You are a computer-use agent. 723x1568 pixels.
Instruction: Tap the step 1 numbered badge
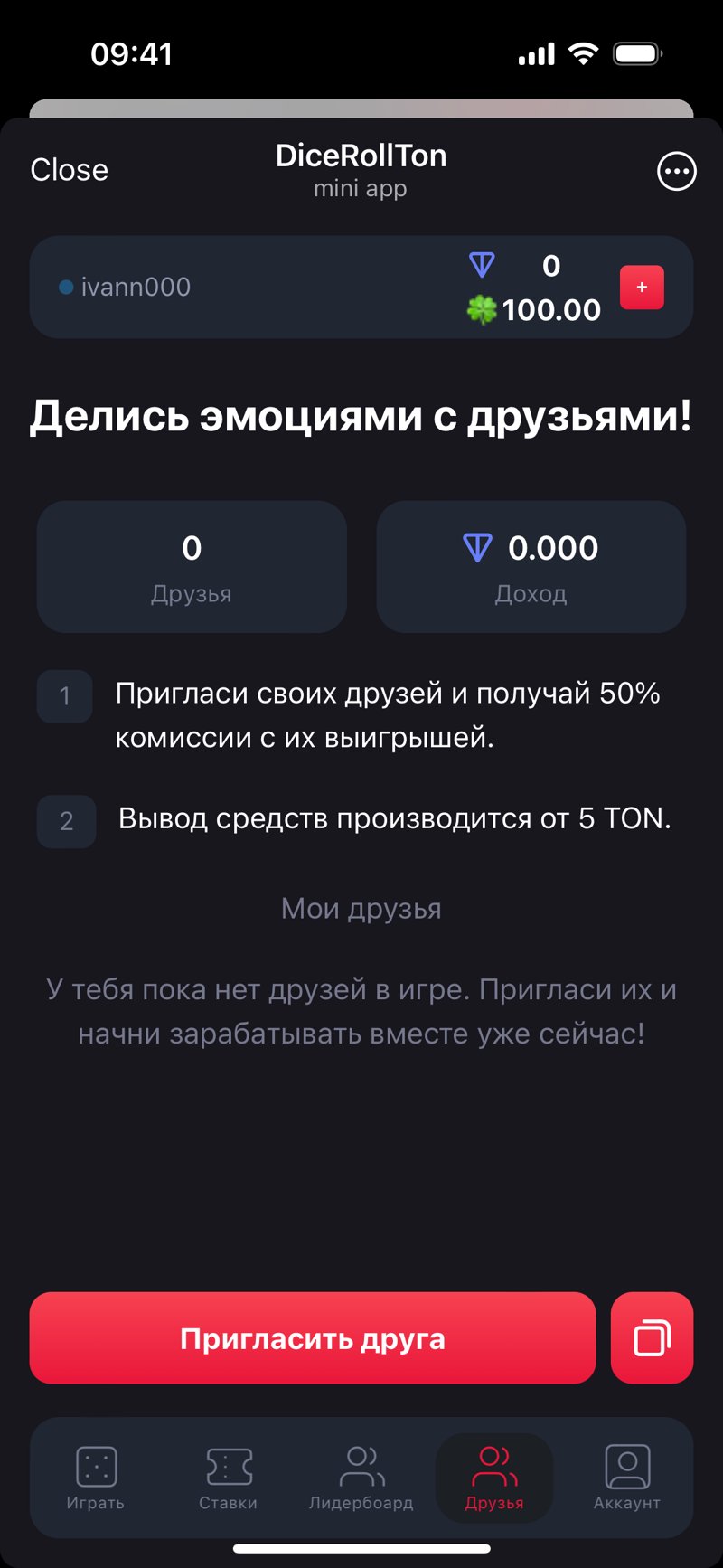coord(63,696)
